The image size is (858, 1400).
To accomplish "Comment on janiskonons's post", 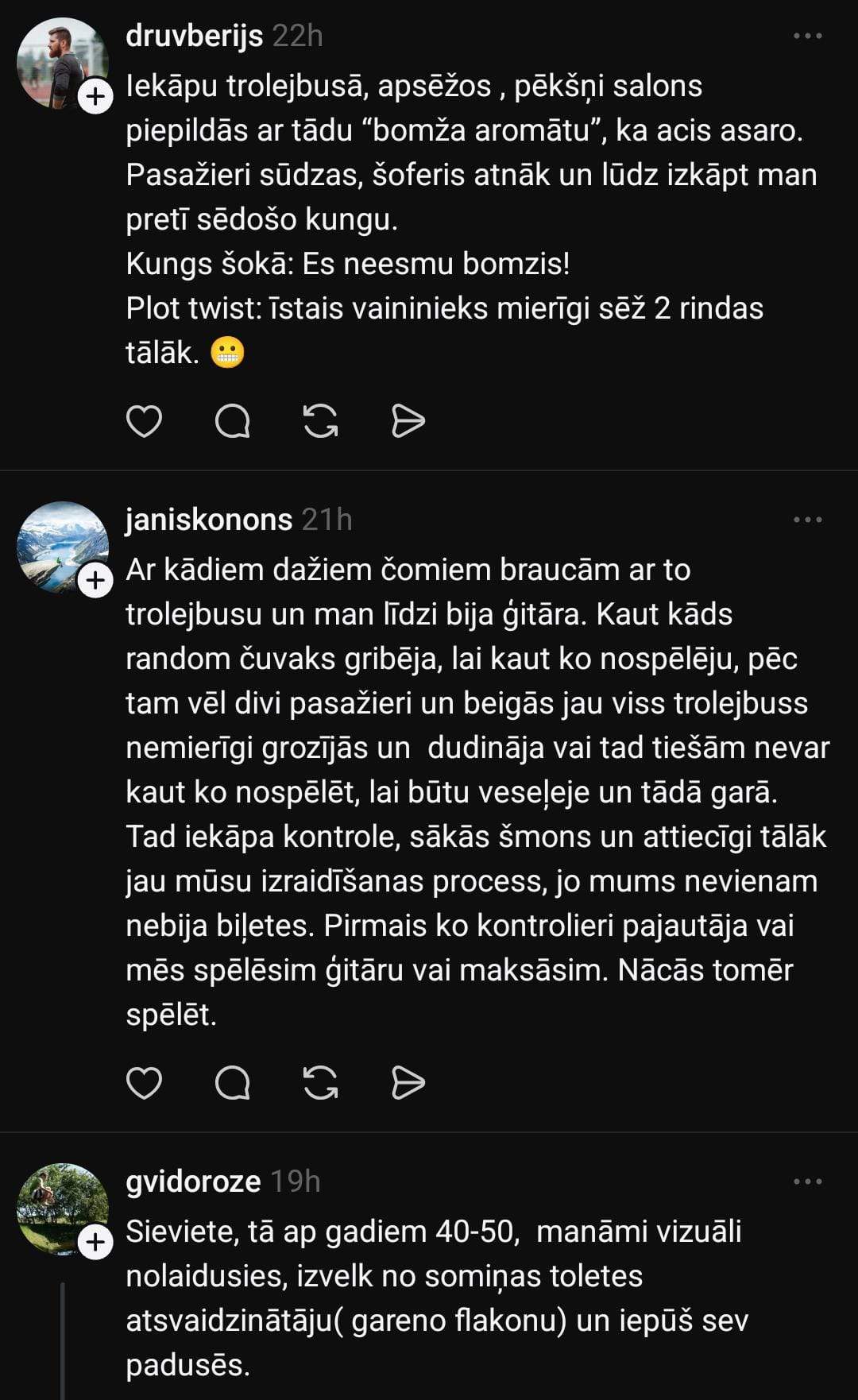I will click(x=233, y=1083).
